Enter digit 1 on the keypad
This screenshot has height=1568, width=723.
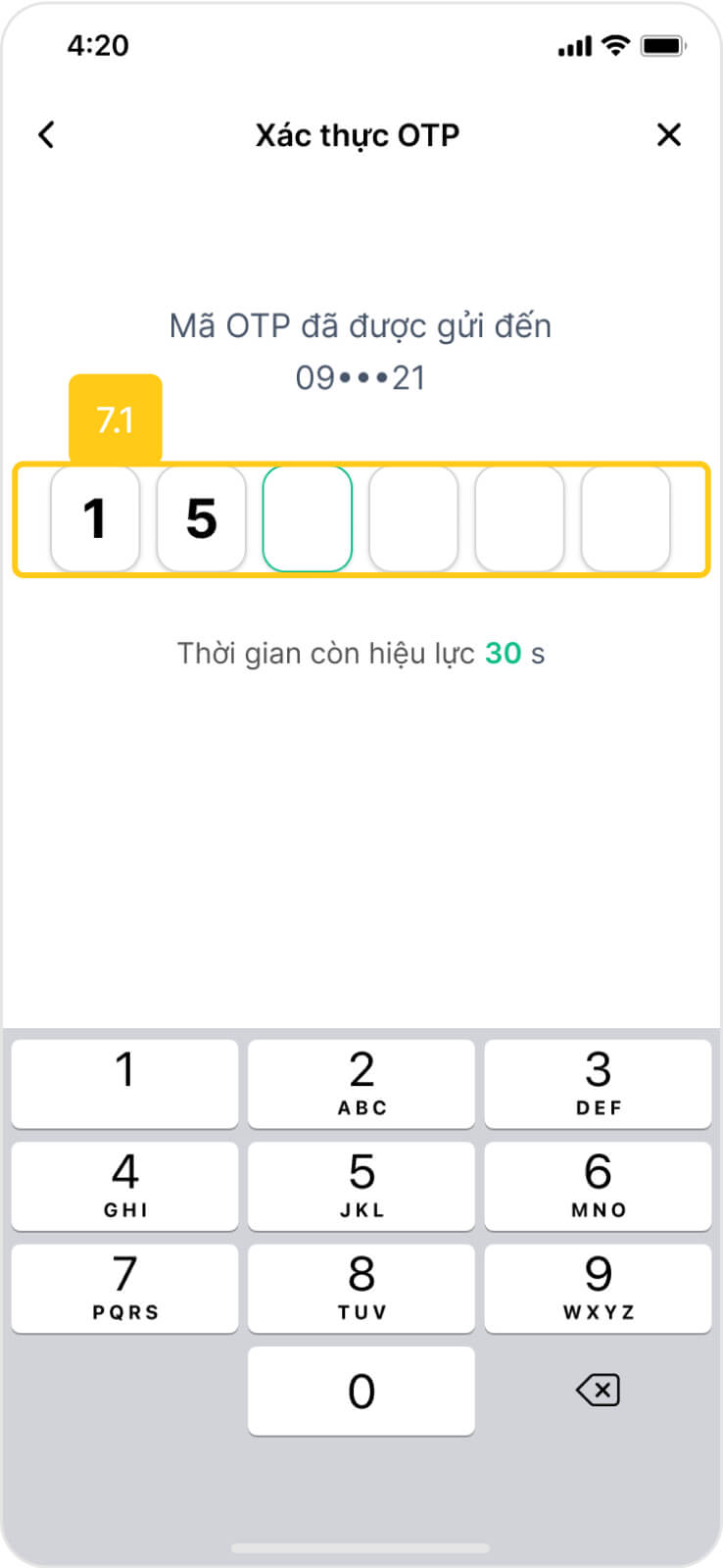(124, 1084)
